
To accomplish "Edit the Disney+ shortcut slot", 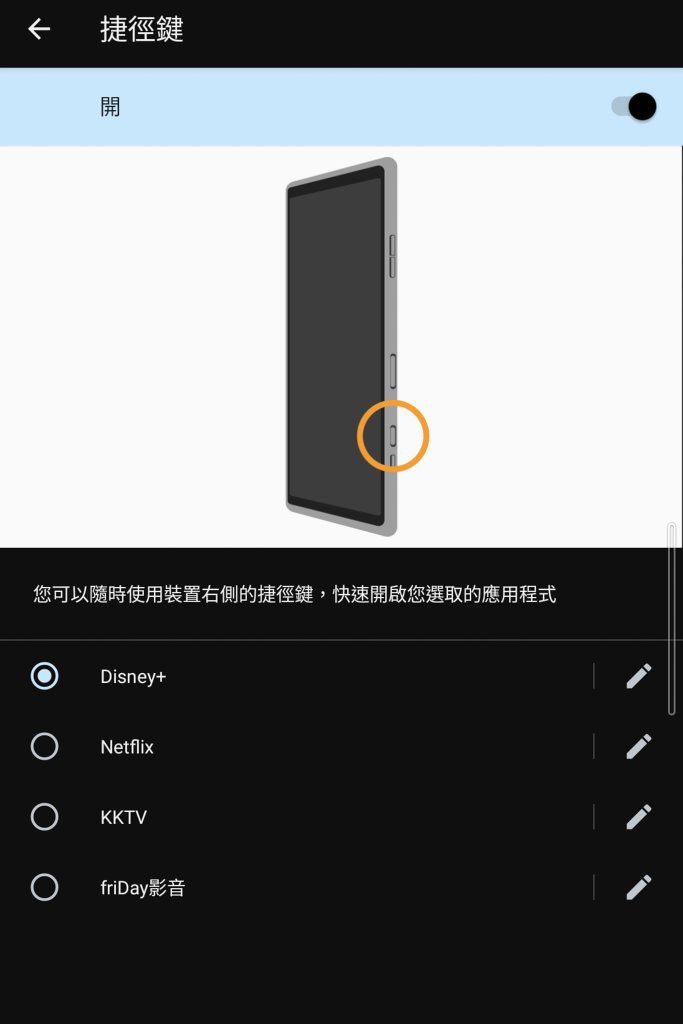I will (x=638, y=677).
